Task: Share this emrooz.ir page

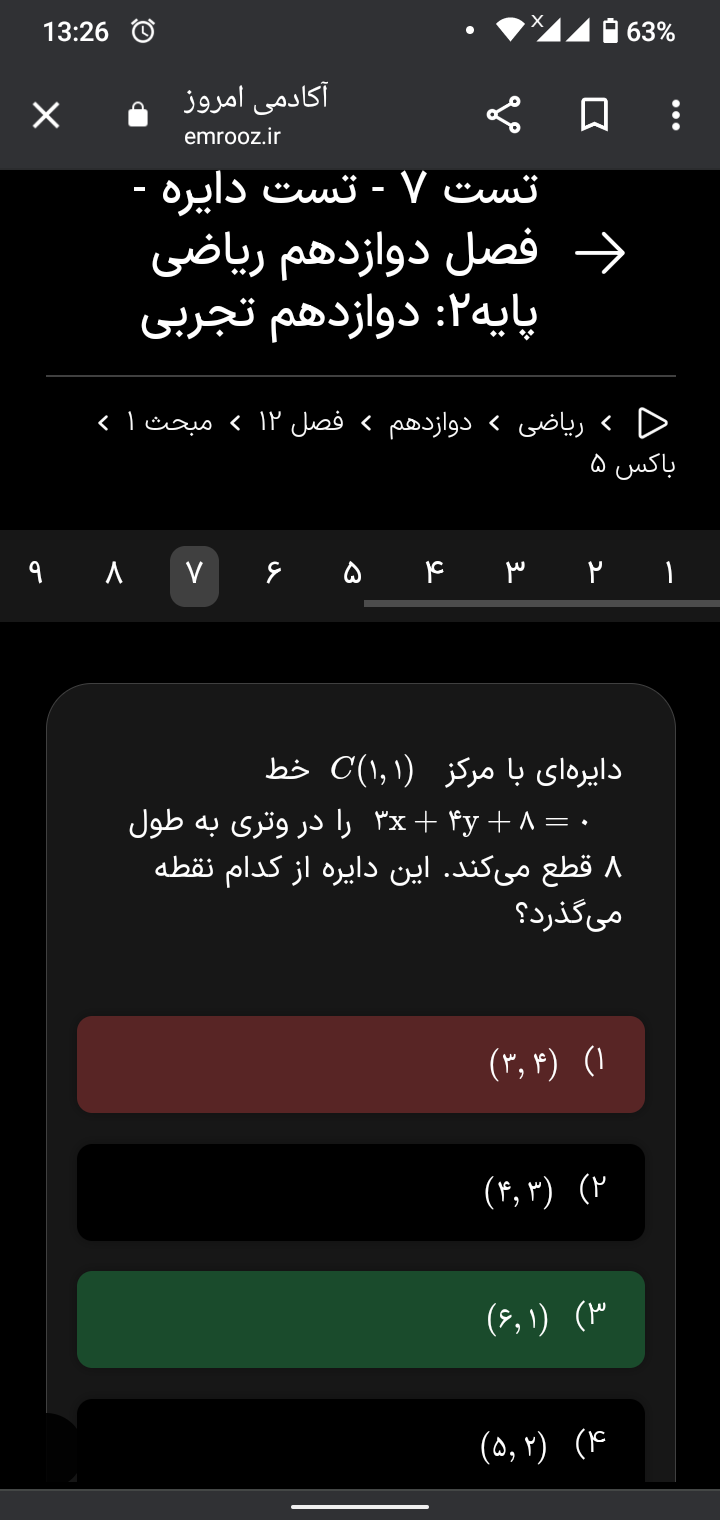Action: point(504,116)
